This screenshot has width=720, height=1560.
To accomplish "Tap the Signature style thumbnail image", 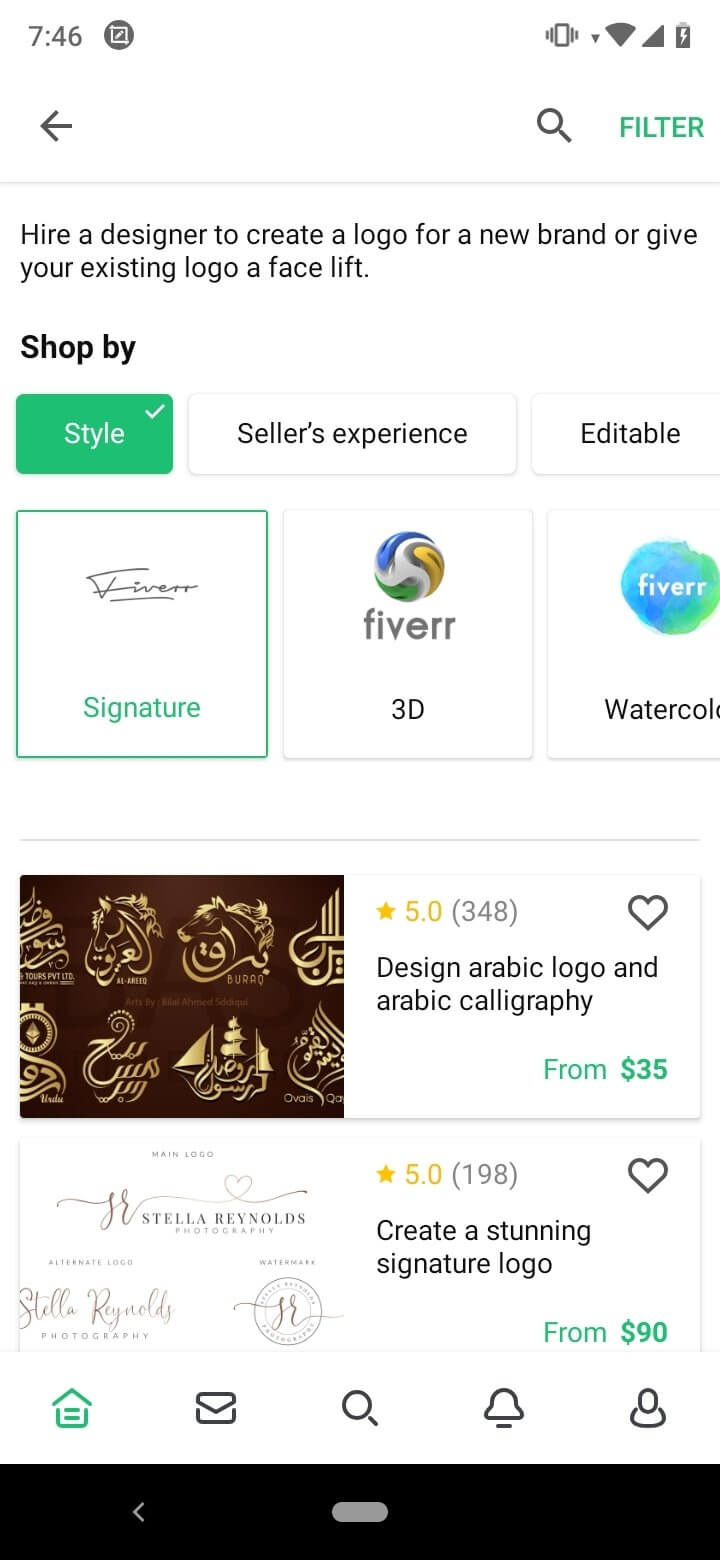I will [141, 585].
